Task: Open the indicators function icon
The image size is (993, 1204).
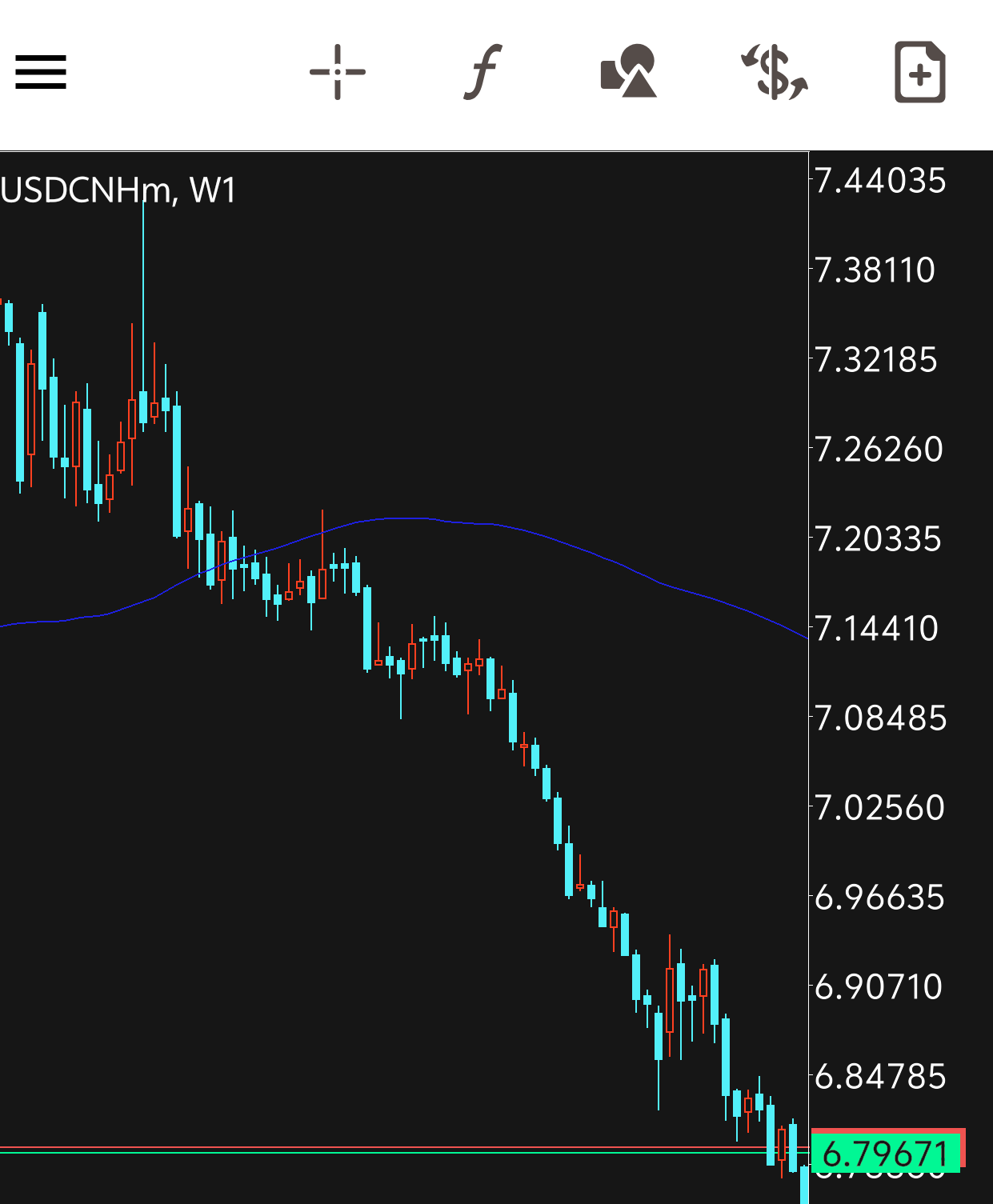Action: [x=483, y=72]
